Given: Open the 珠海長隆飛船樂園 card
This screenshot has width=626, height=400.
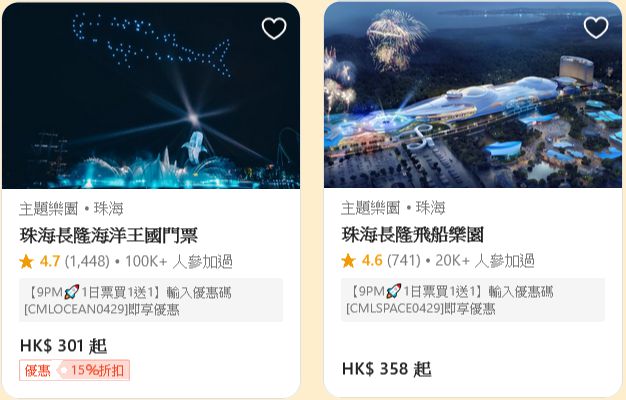Looking at the screenshot, I should (x=413, y=236).
